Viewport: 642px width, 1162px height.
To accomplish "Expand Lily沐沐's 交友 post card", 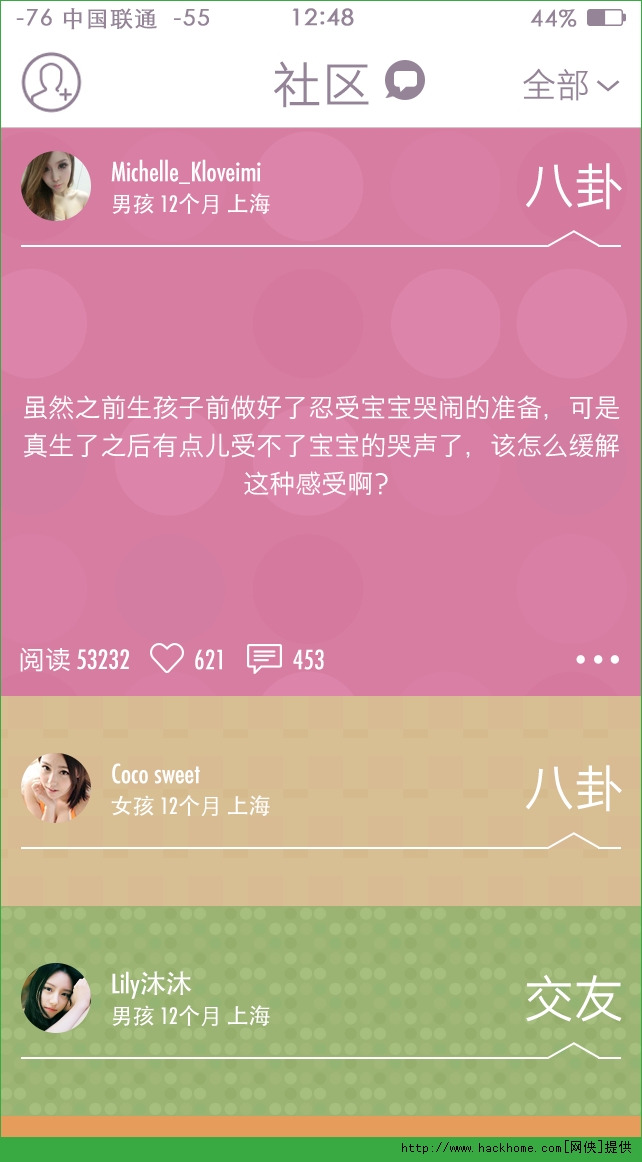I will tap(320, 1011).
